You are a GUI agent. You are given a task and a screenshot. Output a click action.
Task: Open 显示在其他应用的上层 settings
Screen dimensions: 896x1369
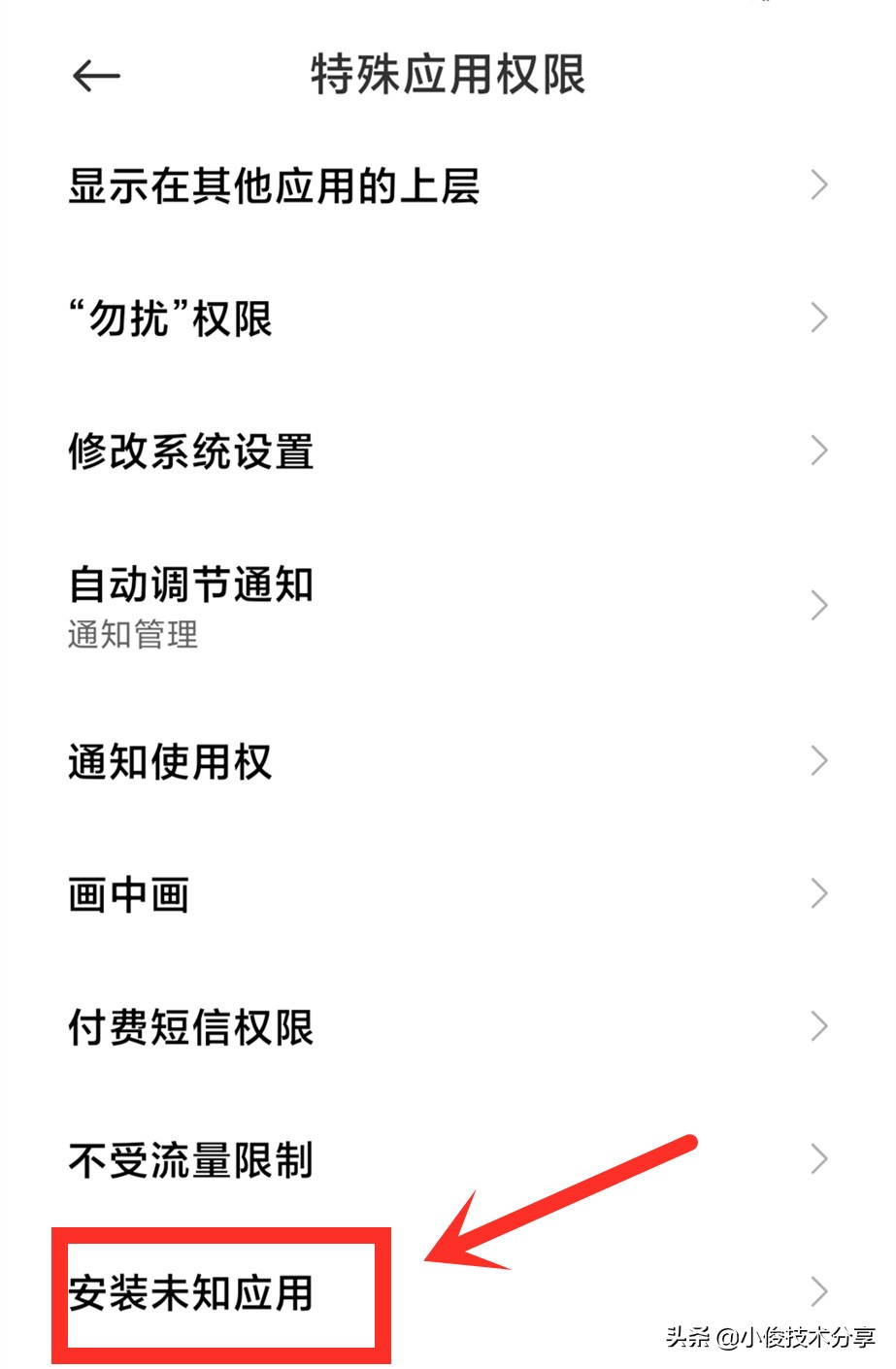tap(275, 187)
